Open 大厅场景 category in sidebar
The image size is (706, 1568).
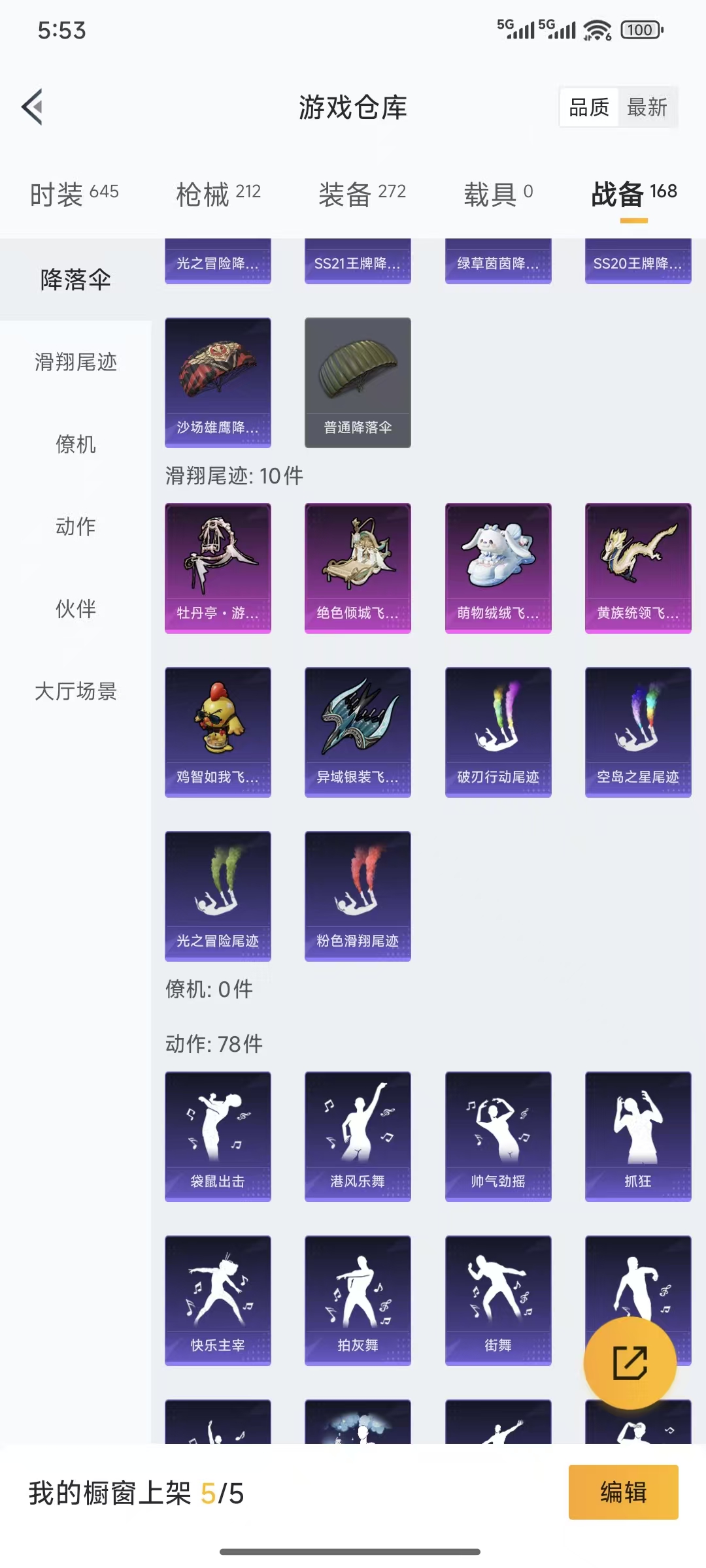(x=75, y=691)
